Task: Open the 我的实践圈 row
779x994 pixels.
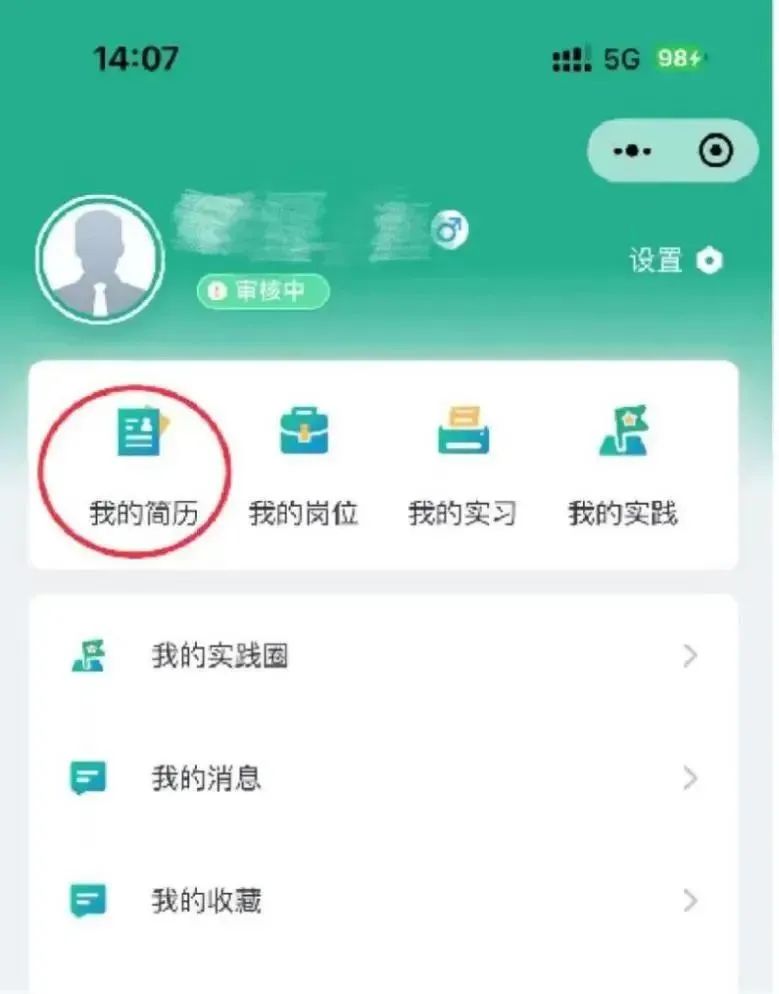Action: (384, 656)
